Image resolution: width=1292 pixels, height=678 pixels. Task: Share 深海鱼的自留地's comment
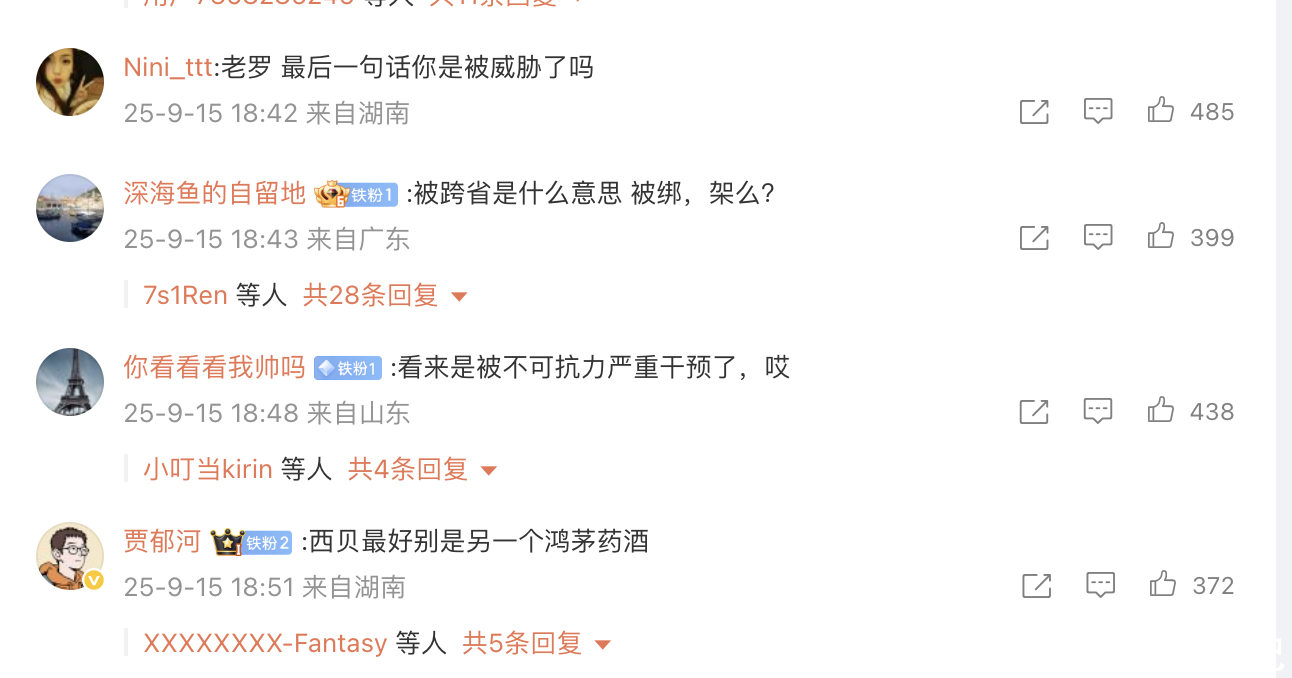point(1034,237)
